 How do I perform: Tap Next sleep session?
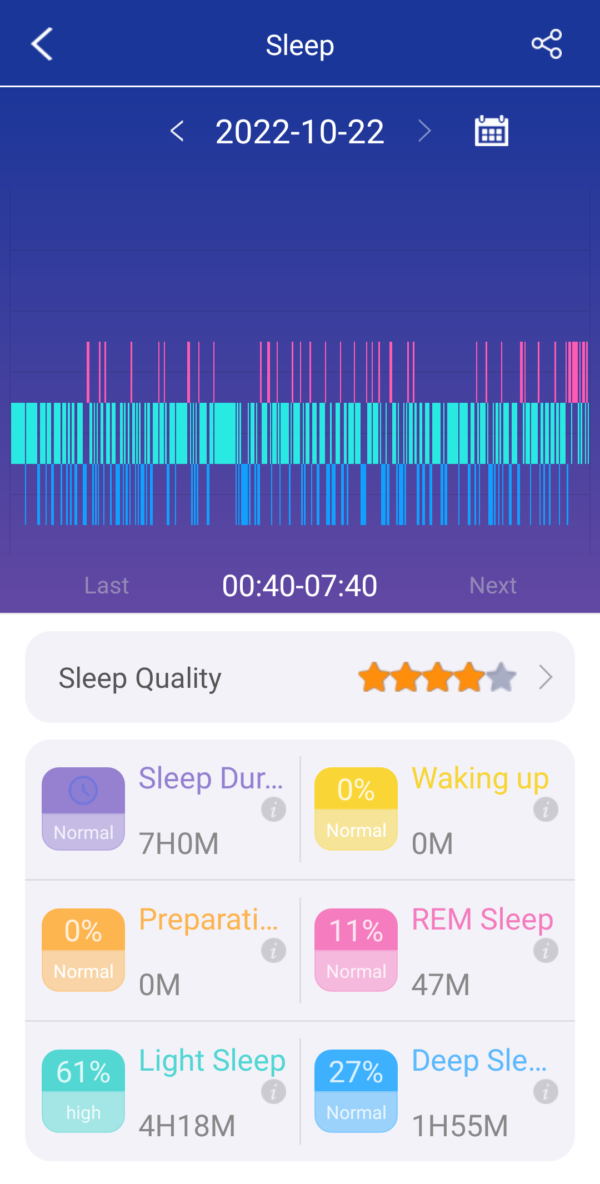tap(493, 585)
